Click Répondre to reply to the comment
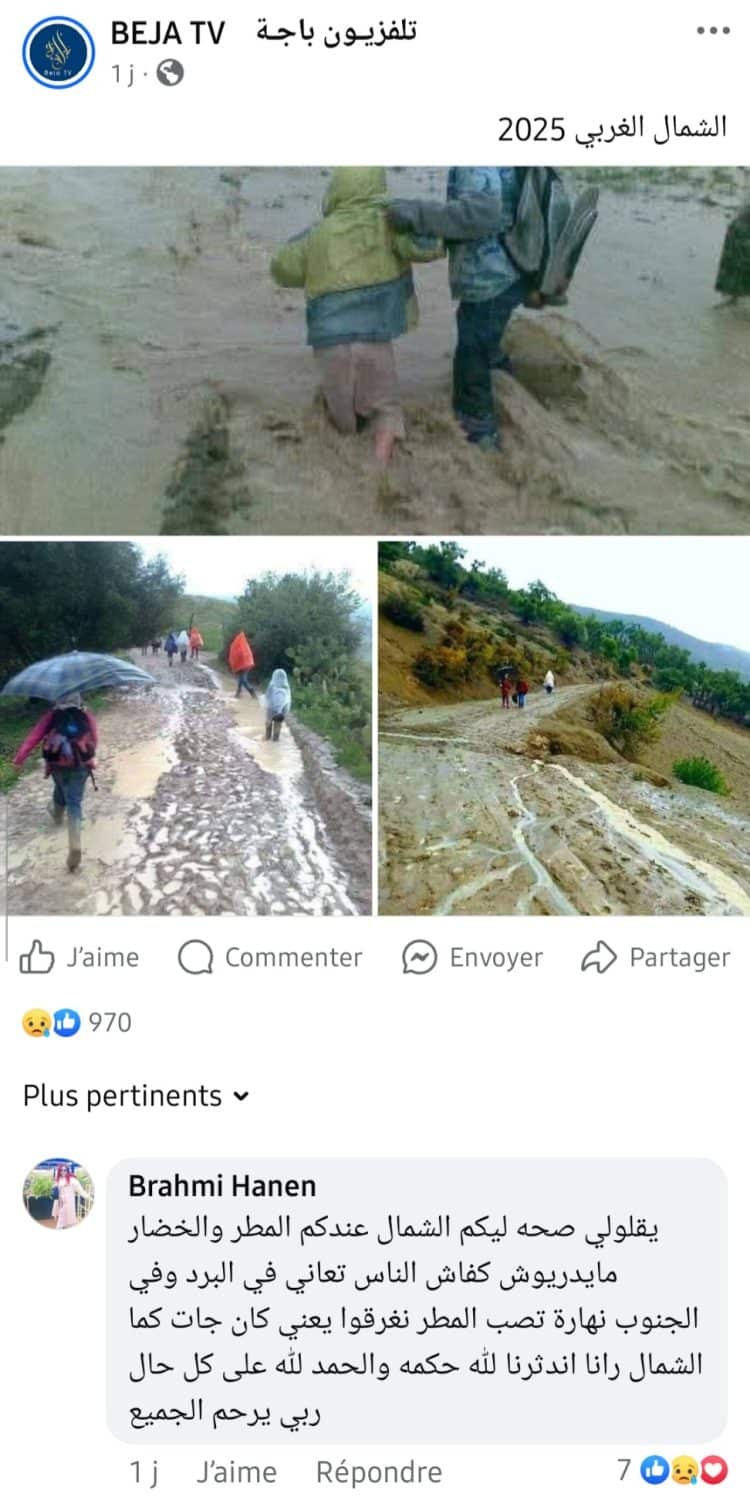This screenshot has width=750, height=1507. click(378, 1471)
